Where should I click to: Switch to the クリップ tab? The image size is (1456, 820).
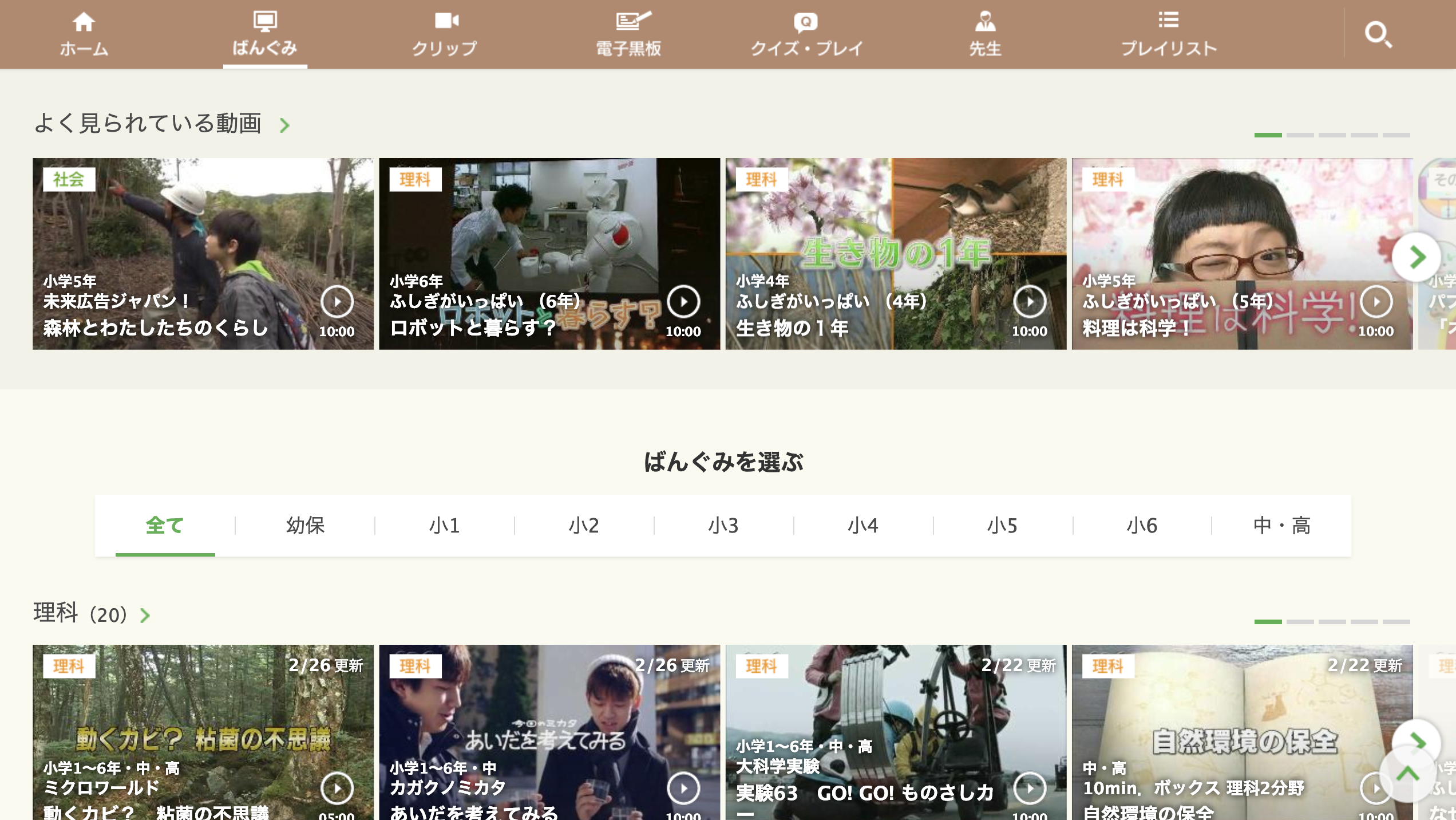point(445,34)
